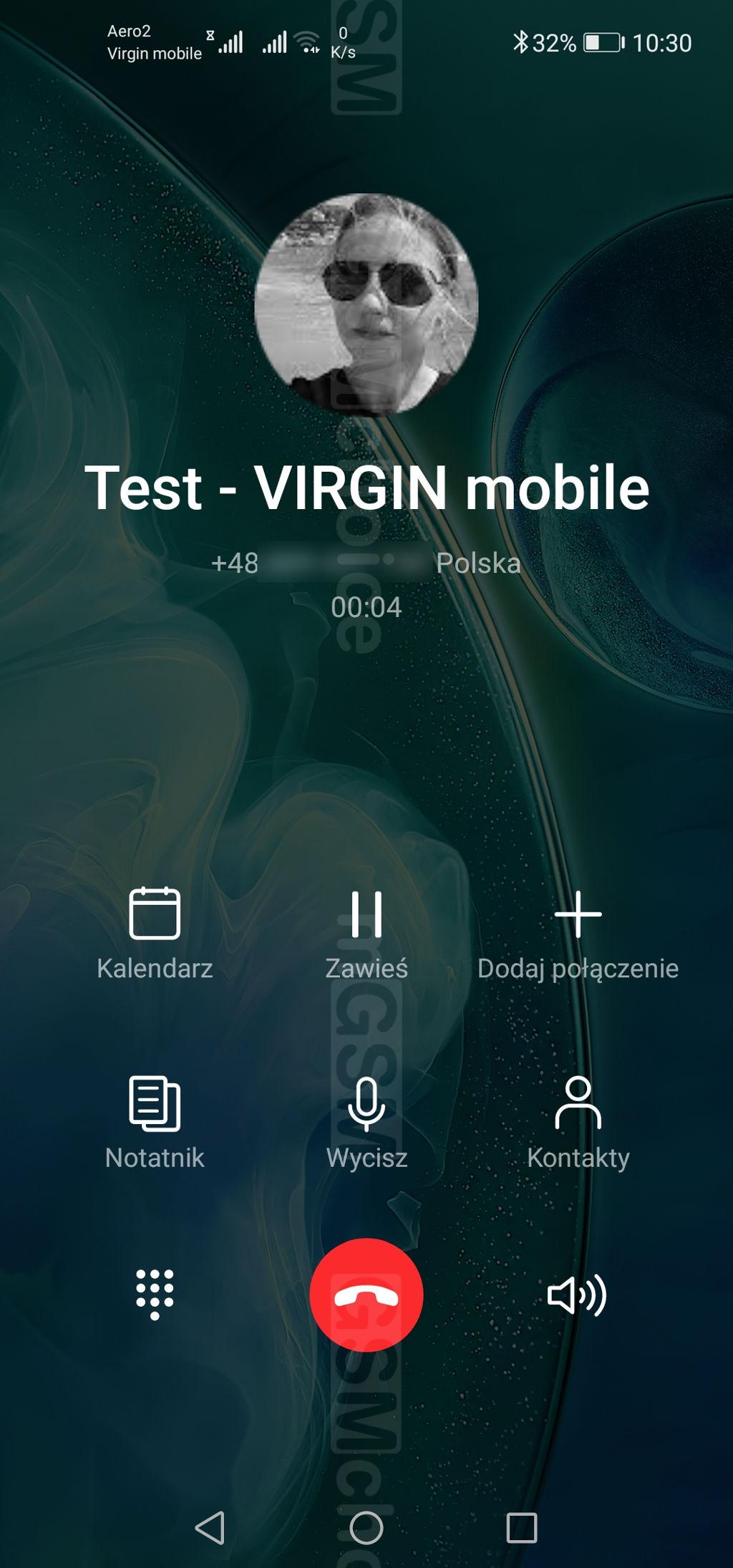733x1568 pixels.
Task: End the call with the red button
Action: pyautogui.click(x=366, y=1295)
